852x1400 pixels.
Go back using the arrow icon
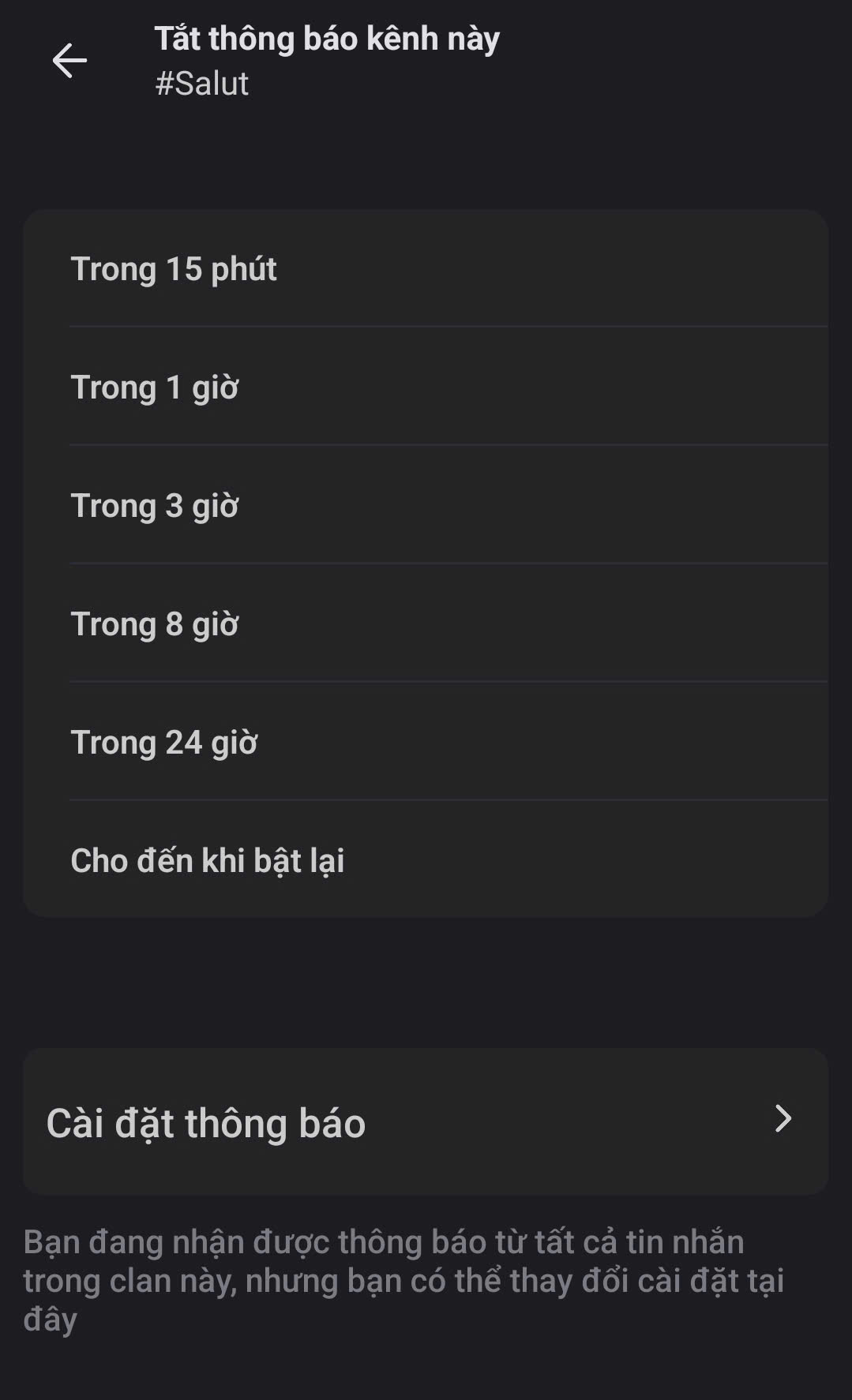pyautogui.click(x=69, y=61)
